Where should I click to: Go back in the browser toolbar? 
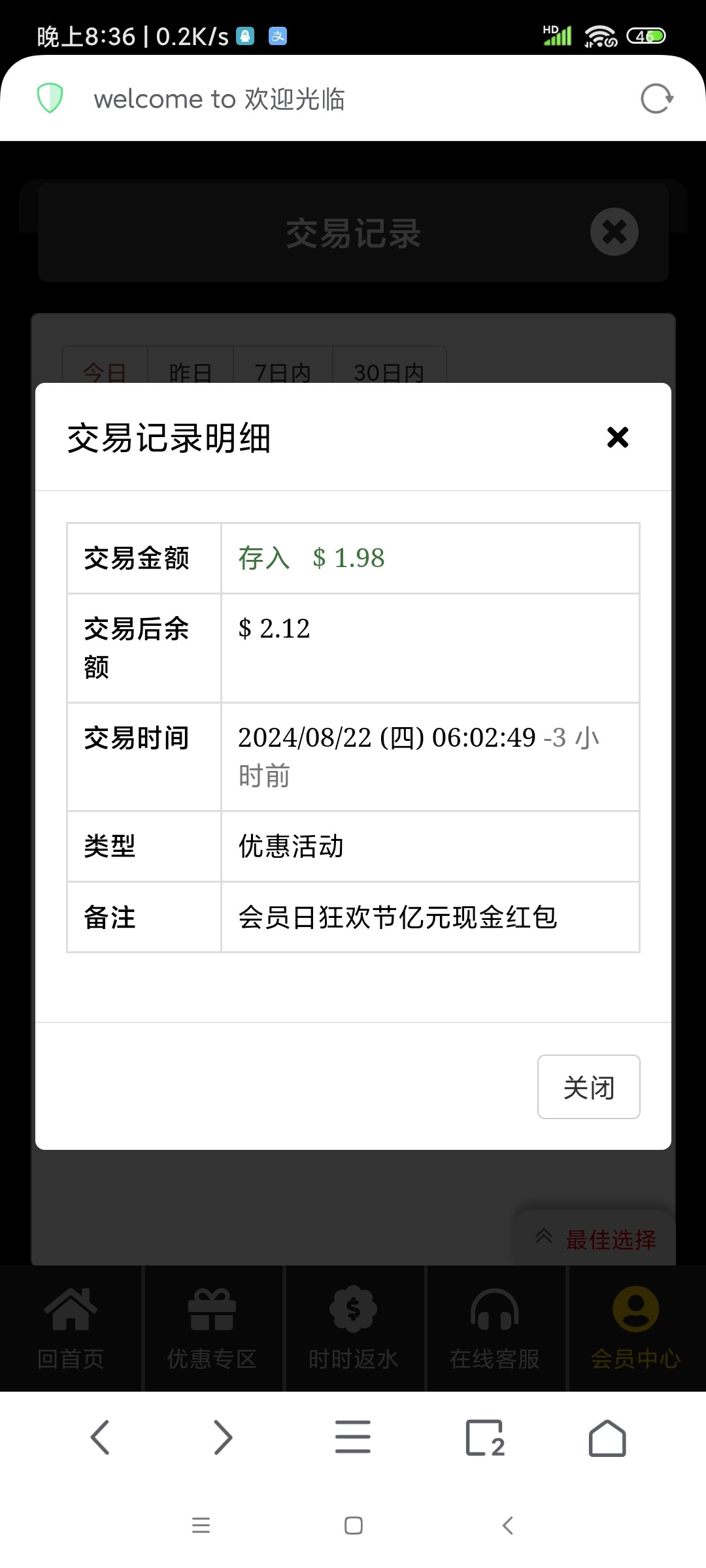[100, 1437]
